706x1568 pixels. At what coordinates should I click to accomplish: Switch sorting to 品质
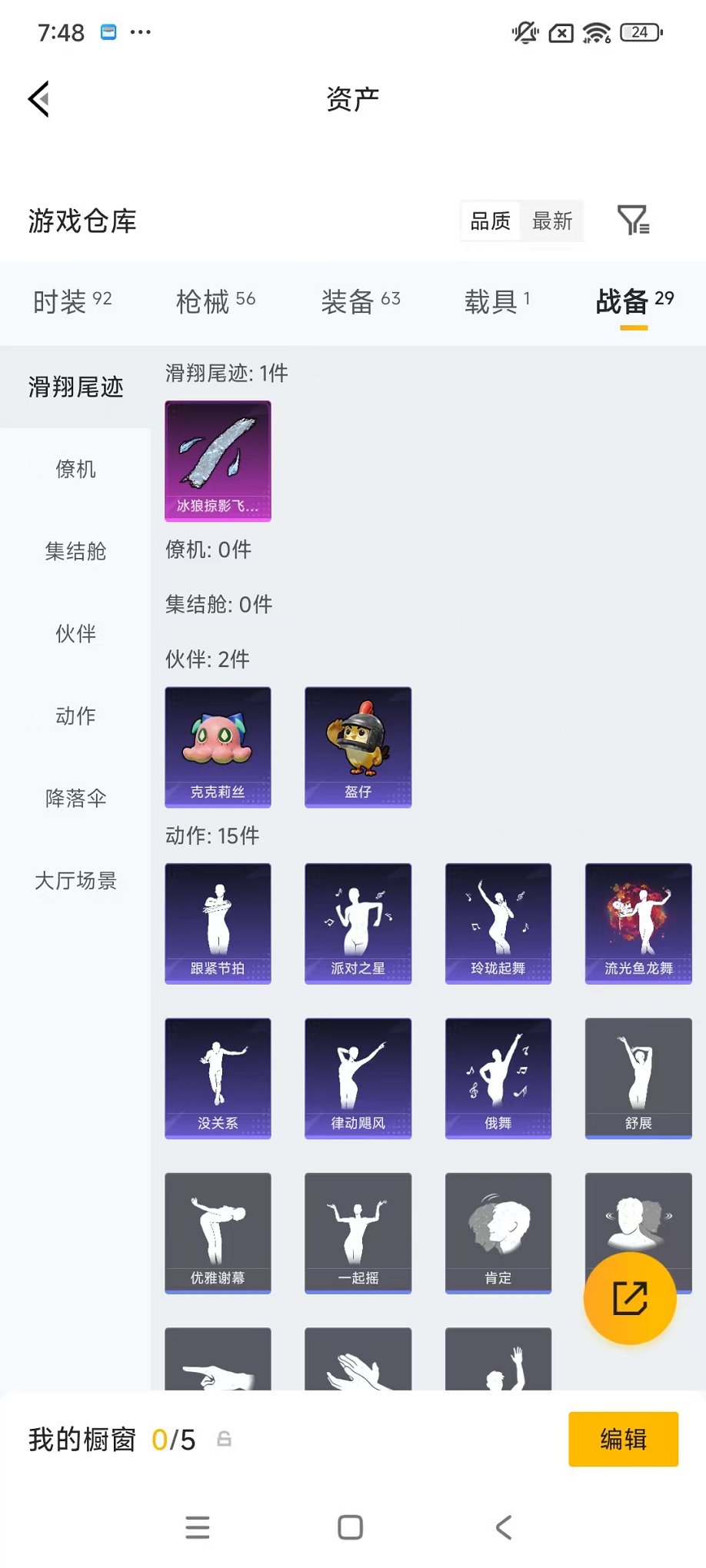490,221
